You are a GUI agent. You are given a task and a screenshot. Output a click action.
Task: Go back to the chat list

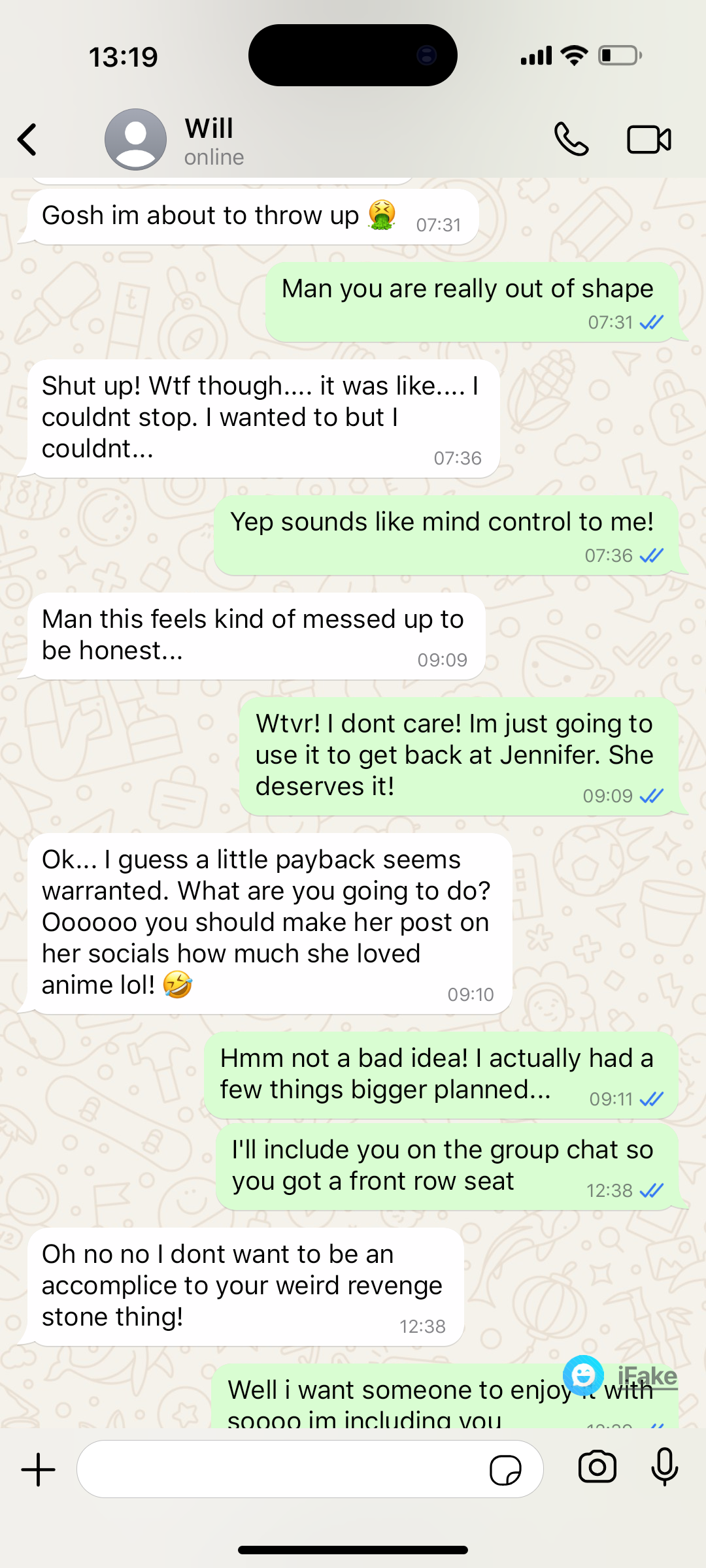tap(27, 140)
